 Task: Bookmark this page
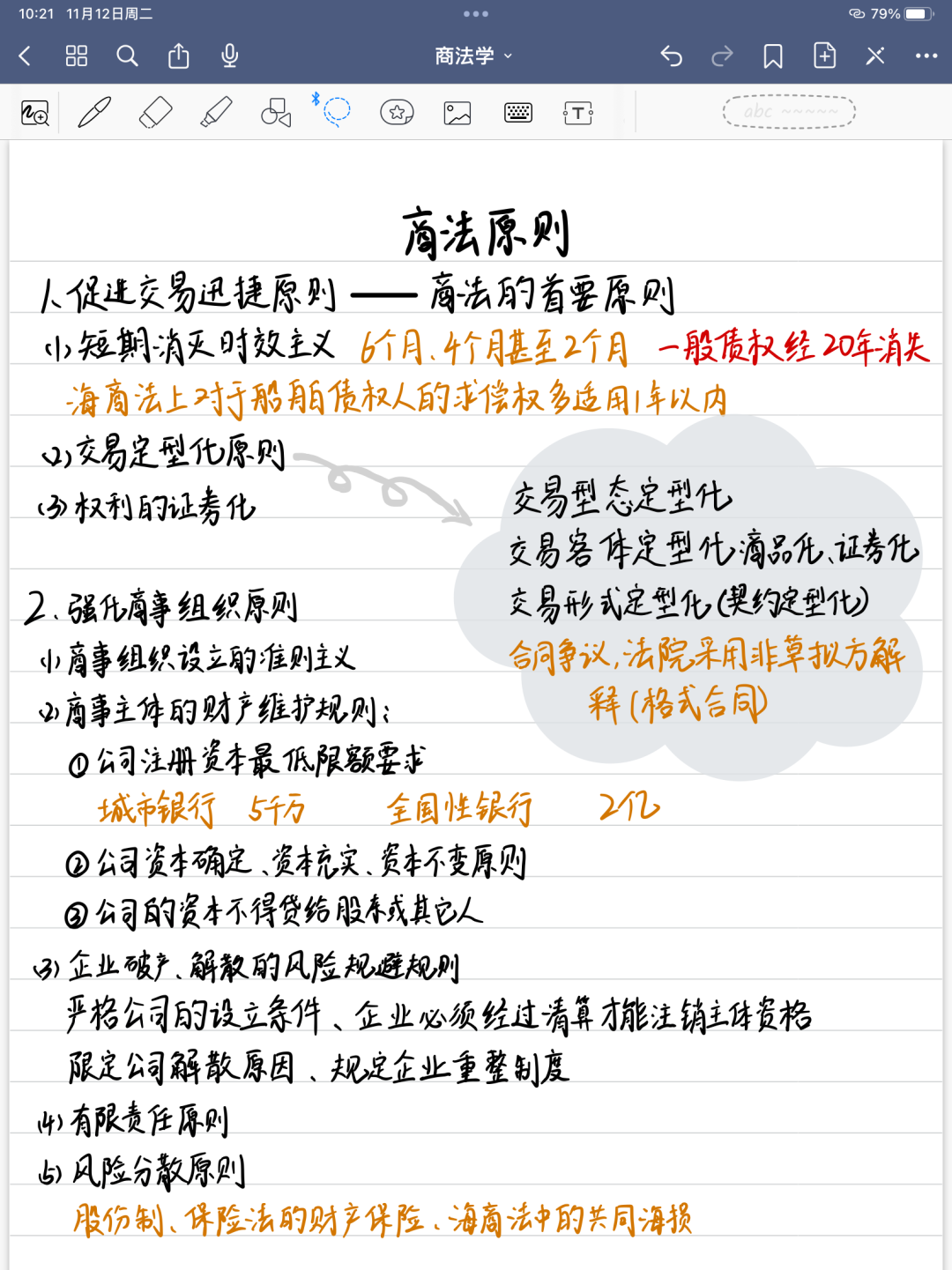[x=773, y=56]
